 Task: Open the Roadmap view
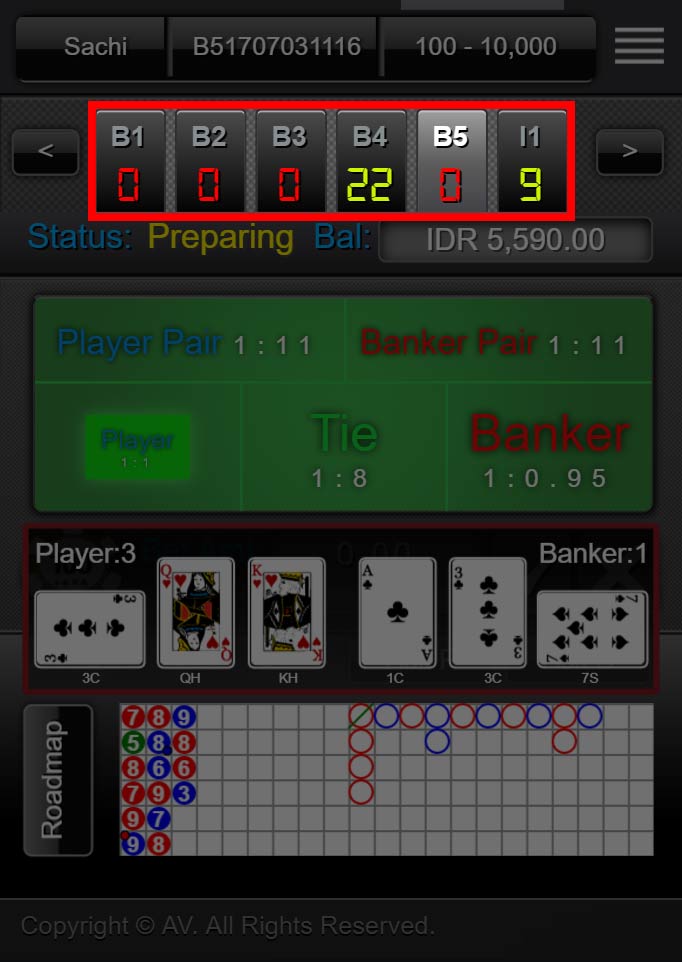pyautogui.click(x=58, y=780)
